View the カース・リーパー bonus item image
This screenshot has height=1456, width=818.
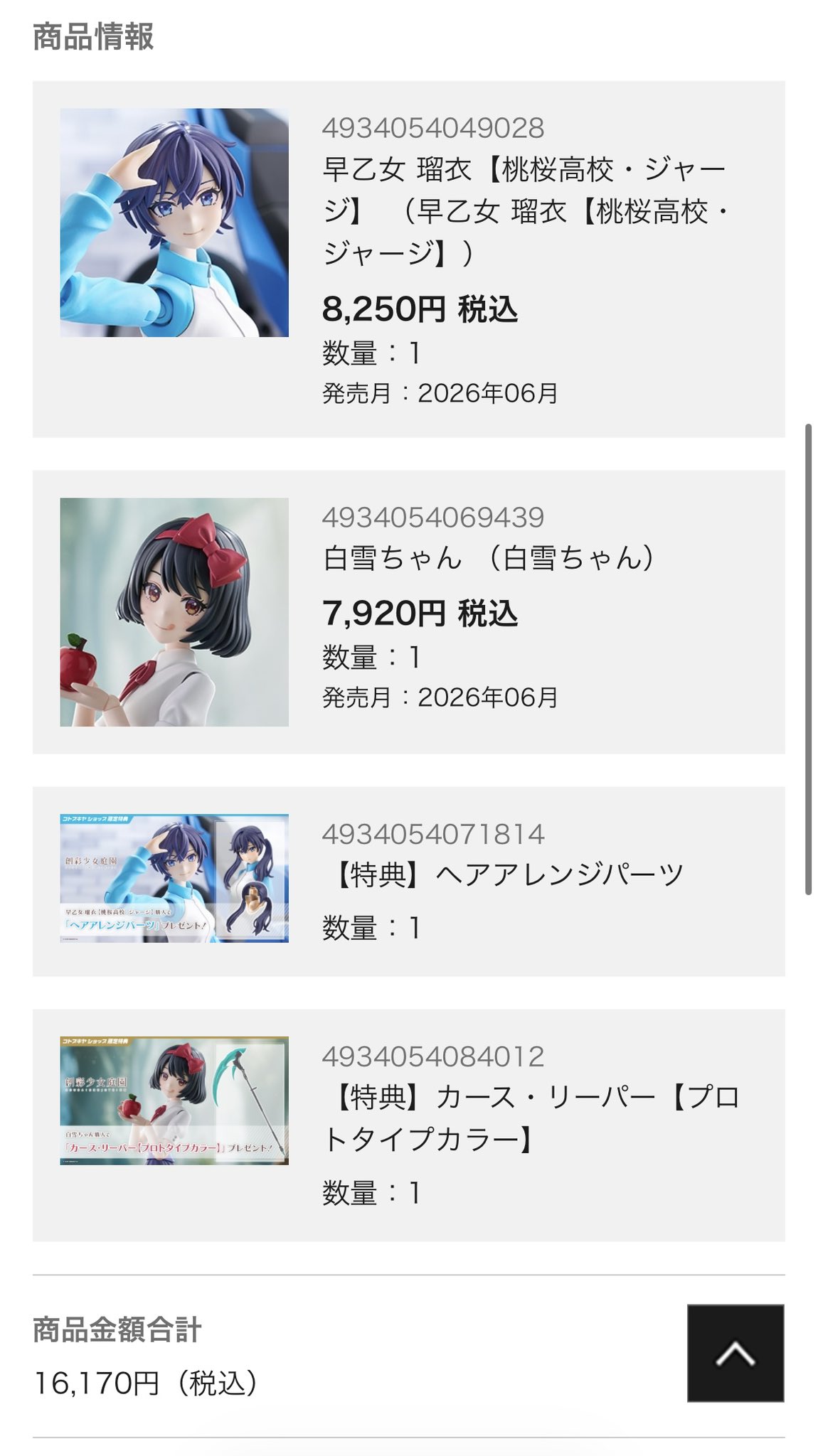pos(174,1101)
